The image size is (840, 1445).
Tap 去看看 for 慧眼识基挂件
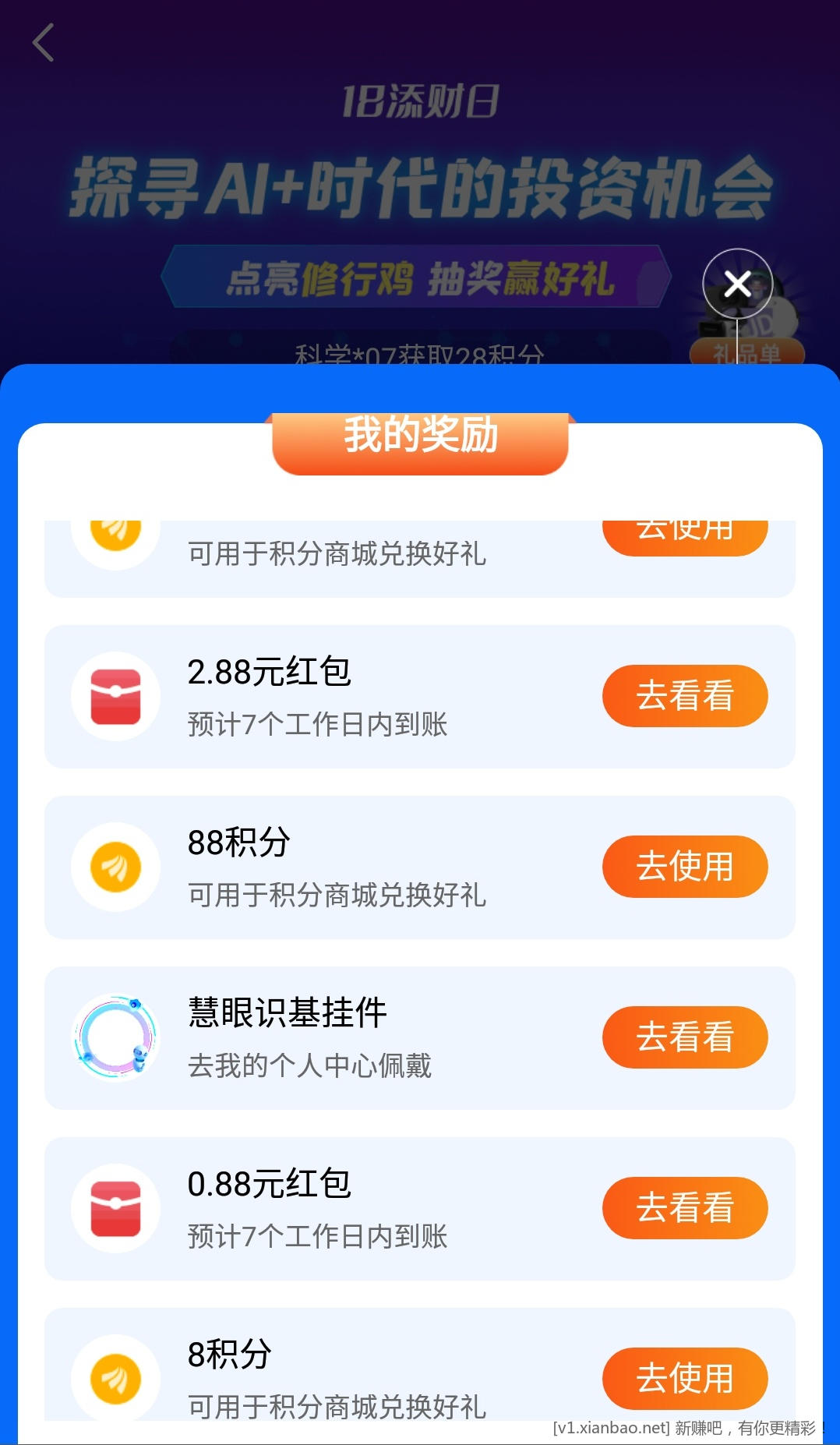pyautogui.click(x=684, y=1037)
